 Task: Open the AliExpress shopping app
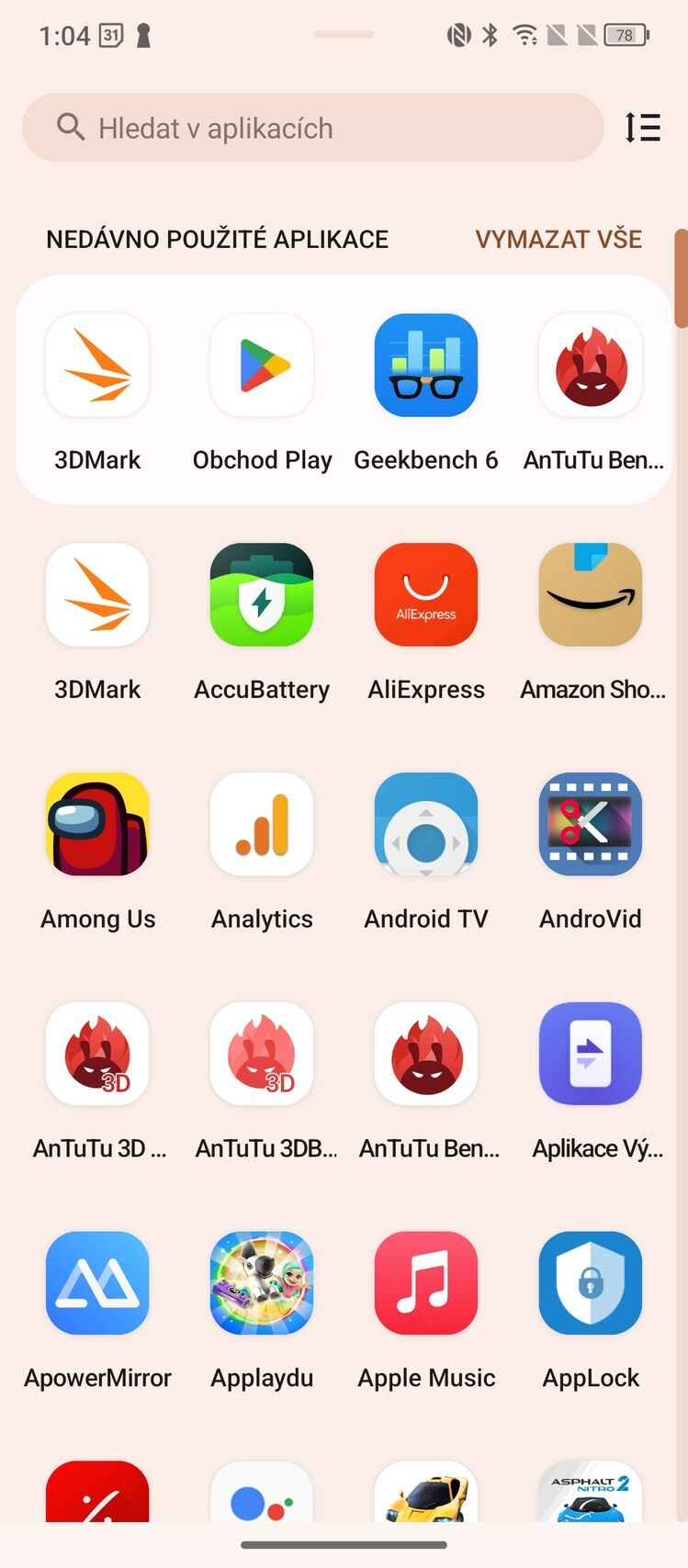[x=425, y=594]
